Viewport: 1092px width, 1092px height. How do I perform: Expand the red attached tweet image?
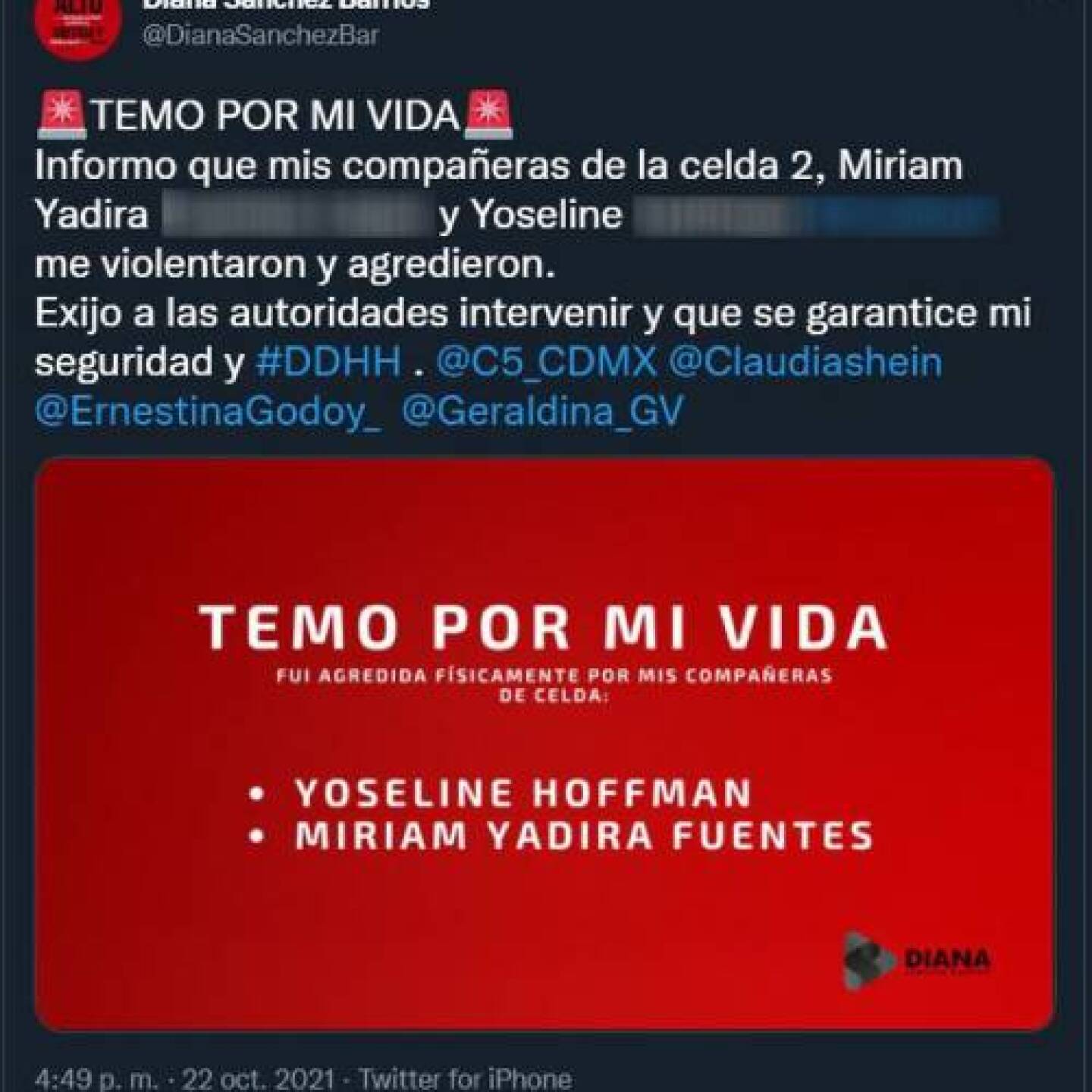[544, 743]
